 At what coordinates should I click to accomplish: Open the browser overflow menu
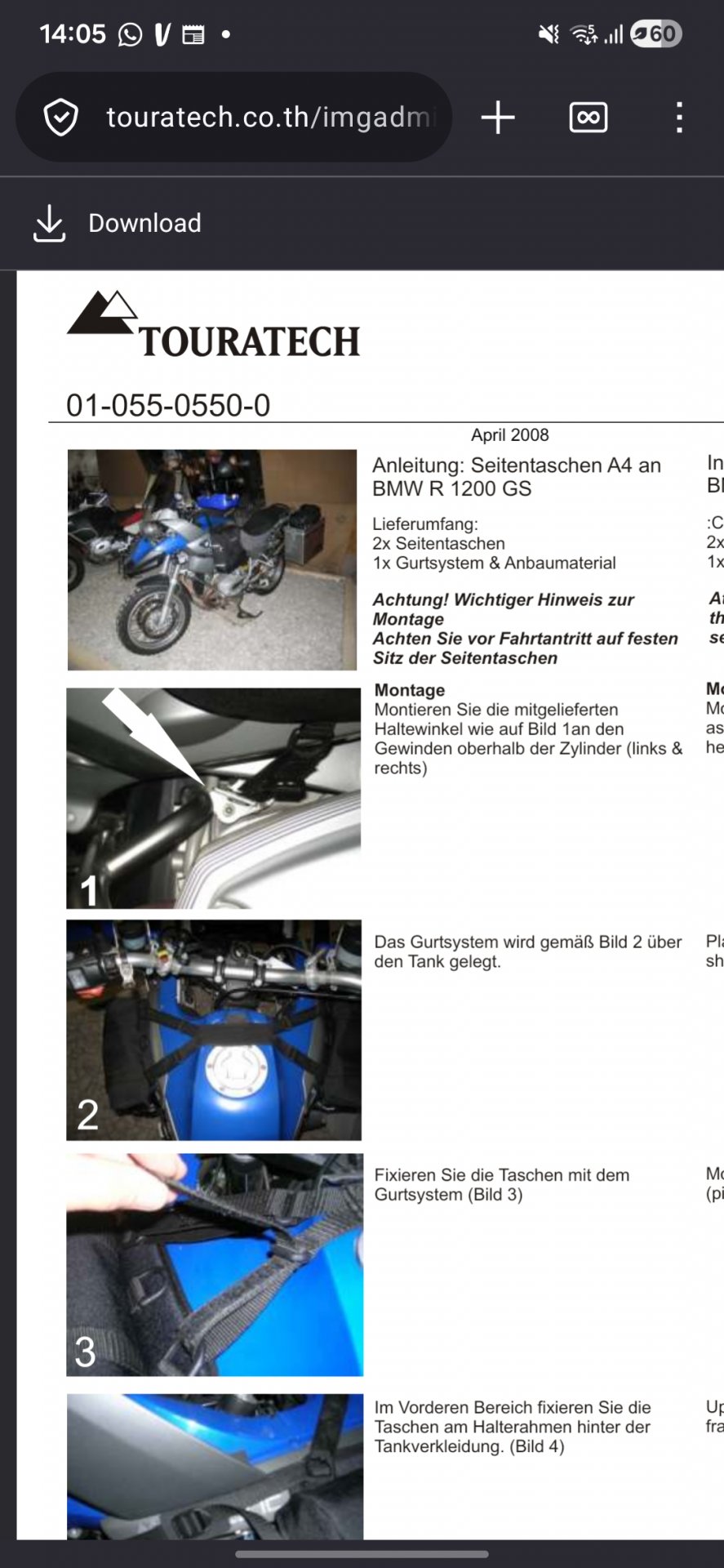[x=679, y=118]
